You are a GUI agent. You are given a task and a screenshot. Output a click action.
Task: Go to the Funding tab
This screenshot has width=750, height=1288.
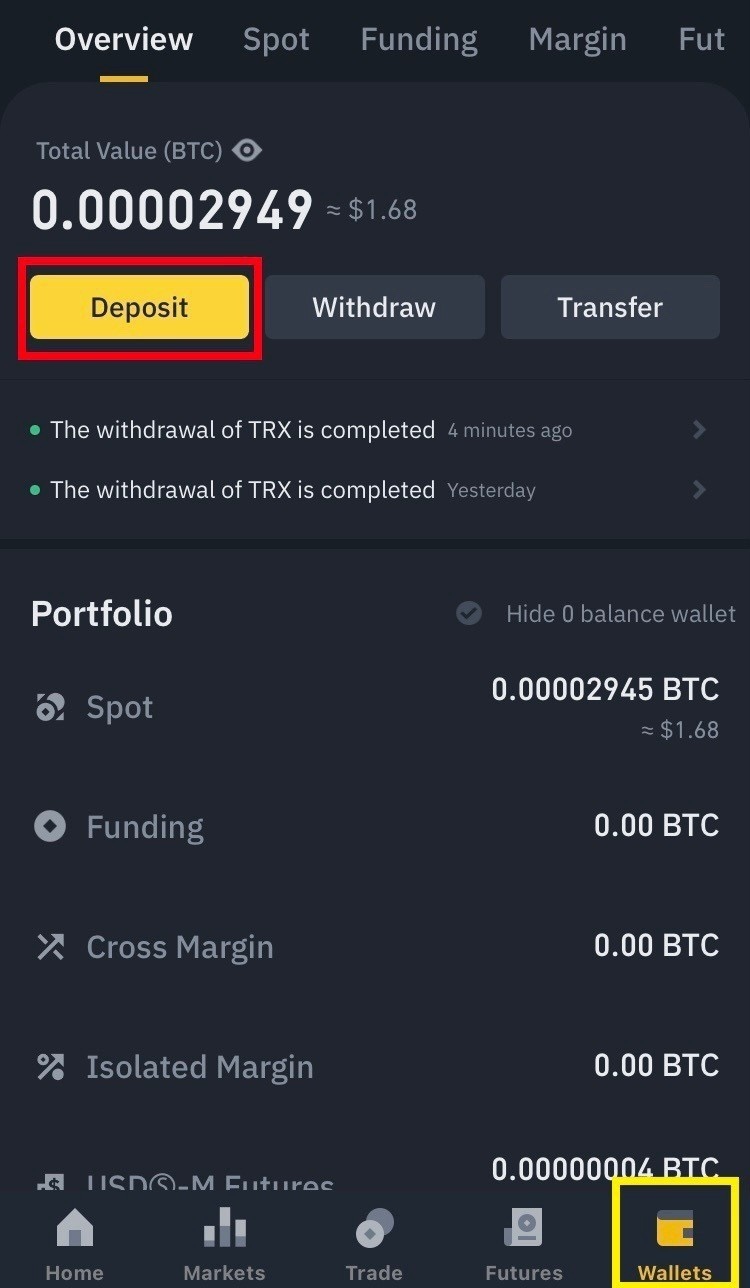point(419,40)
